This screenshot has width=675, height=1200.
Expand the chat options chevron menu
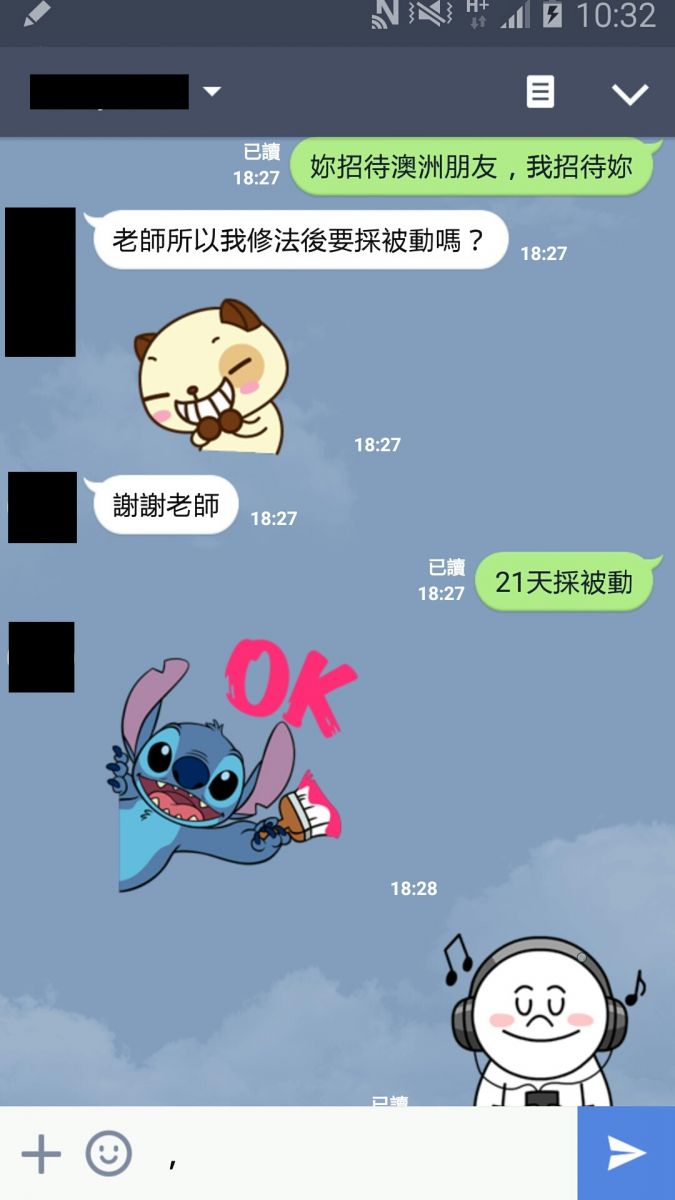(630, 93)
